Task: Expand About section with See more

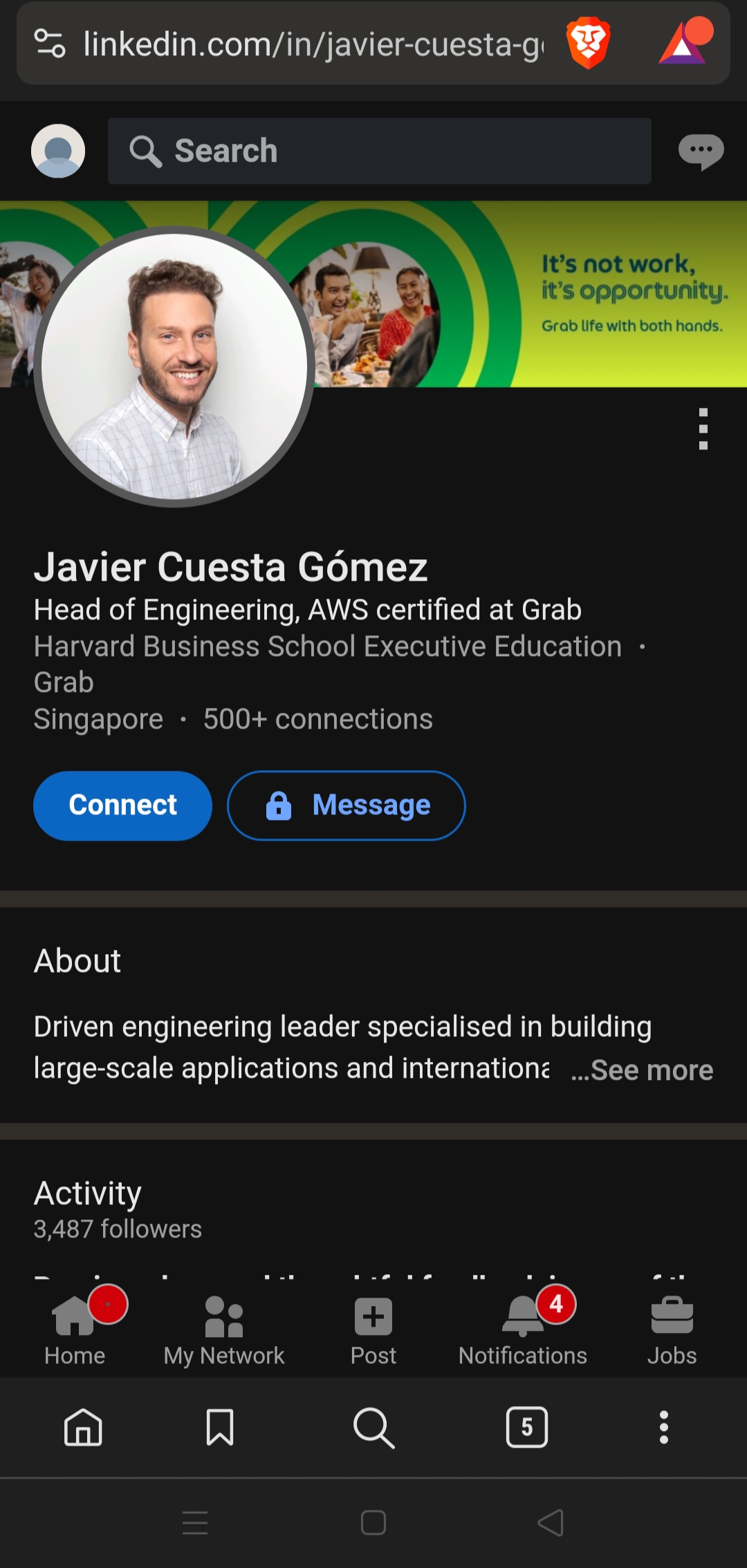Action: (x=642, y=1070)
